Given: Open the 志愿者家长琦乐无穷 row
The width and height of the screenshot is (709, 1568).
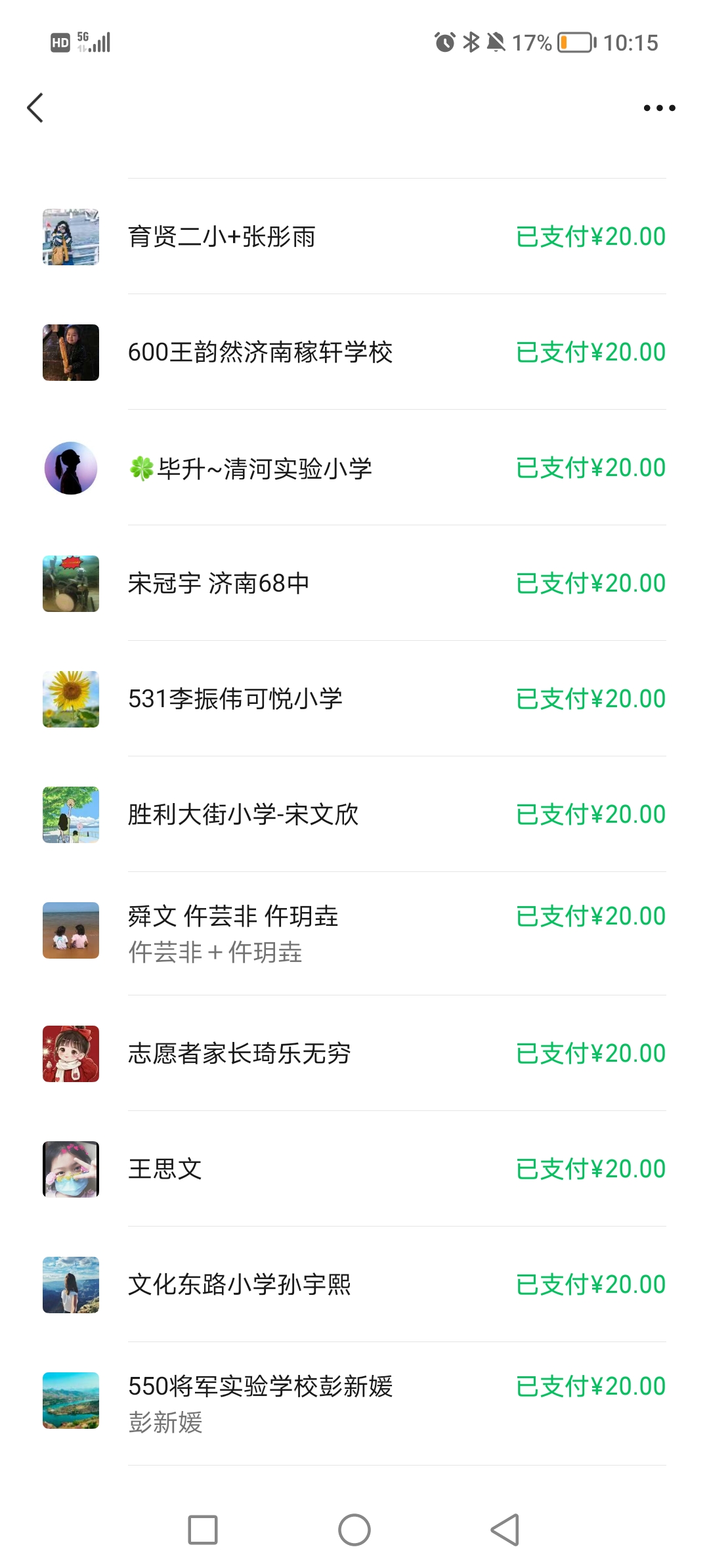Looking at the screenshot, I should pyautogui.click(x=354, y=1053).
